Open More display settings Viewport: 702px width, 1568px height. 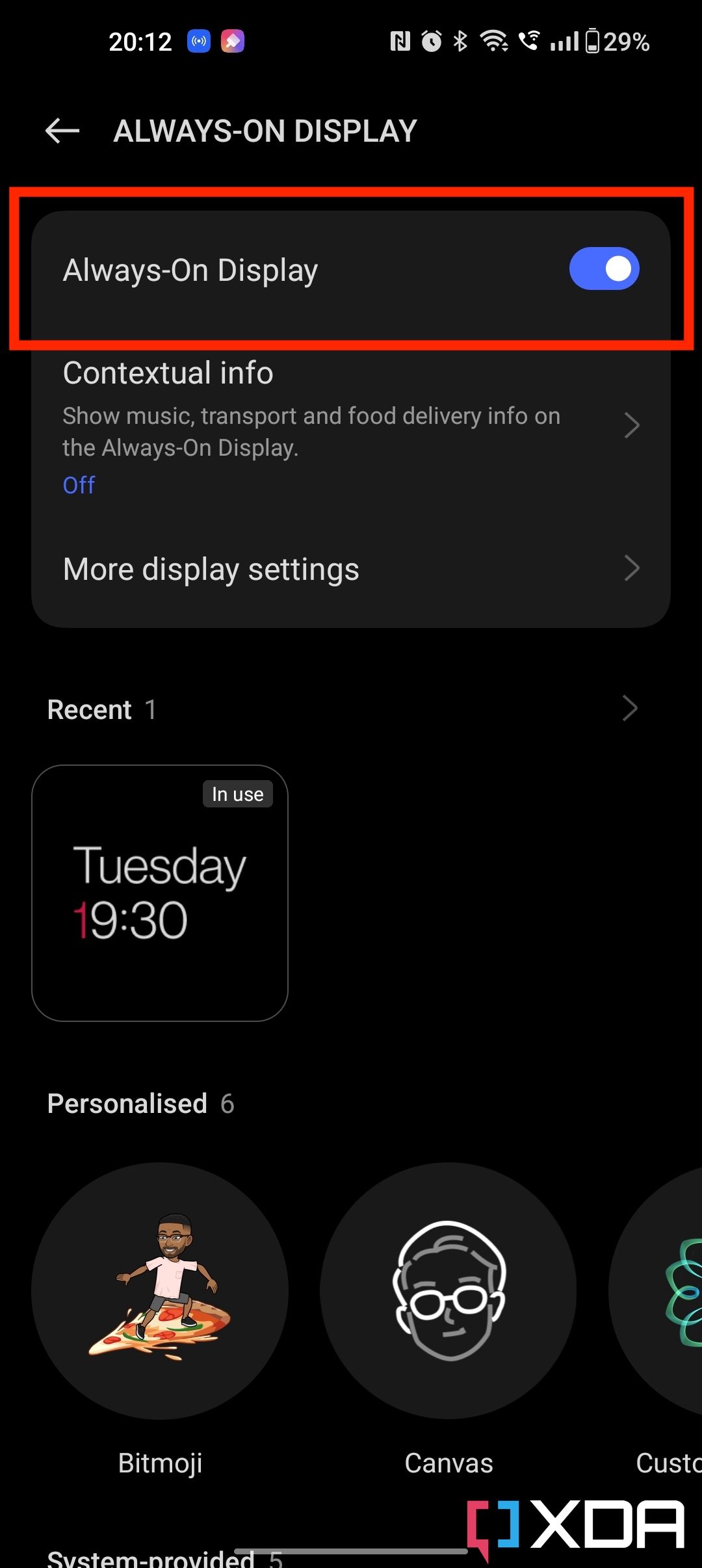click(351, 569)
